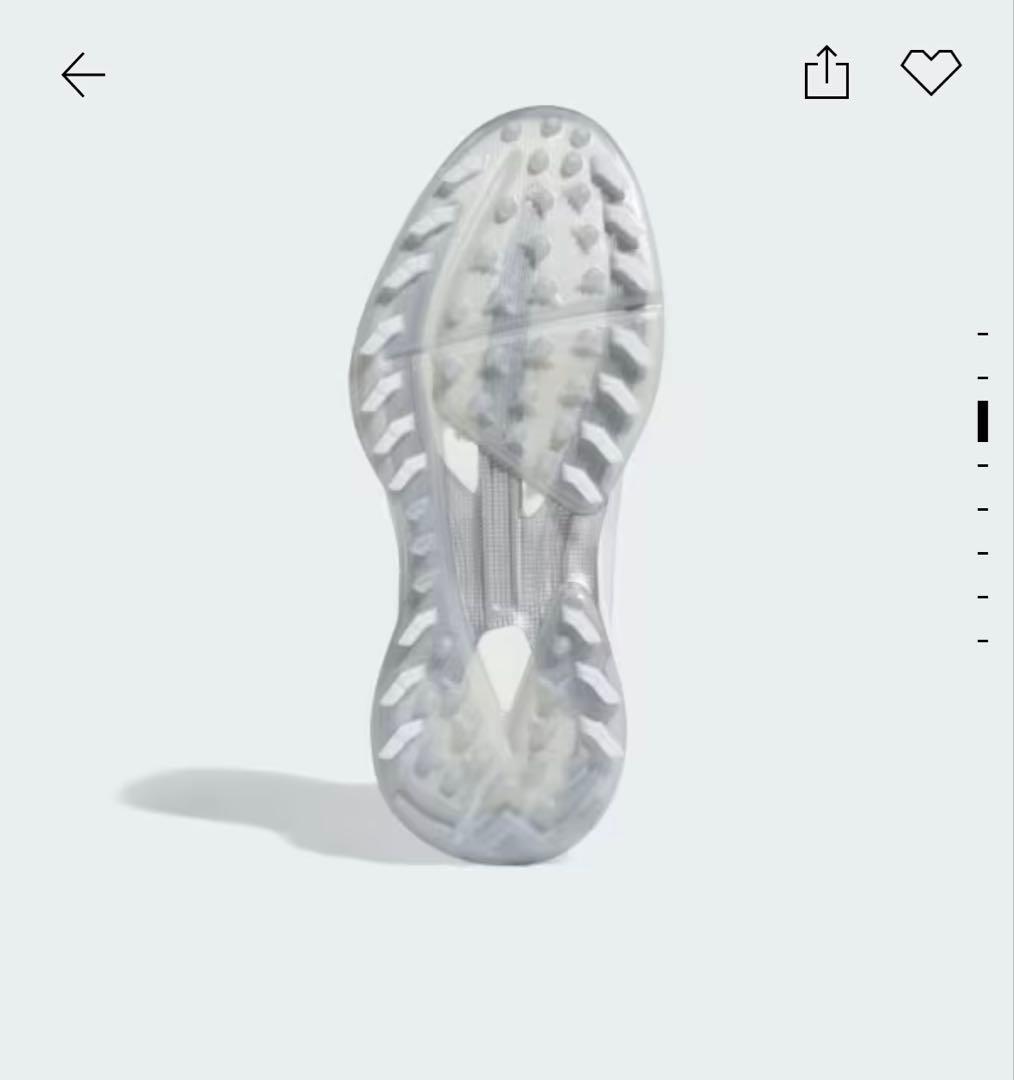Viewport: 1014px width, 1080px height.
Task: Tap the highlighted third image position marker
Action: 981,420
